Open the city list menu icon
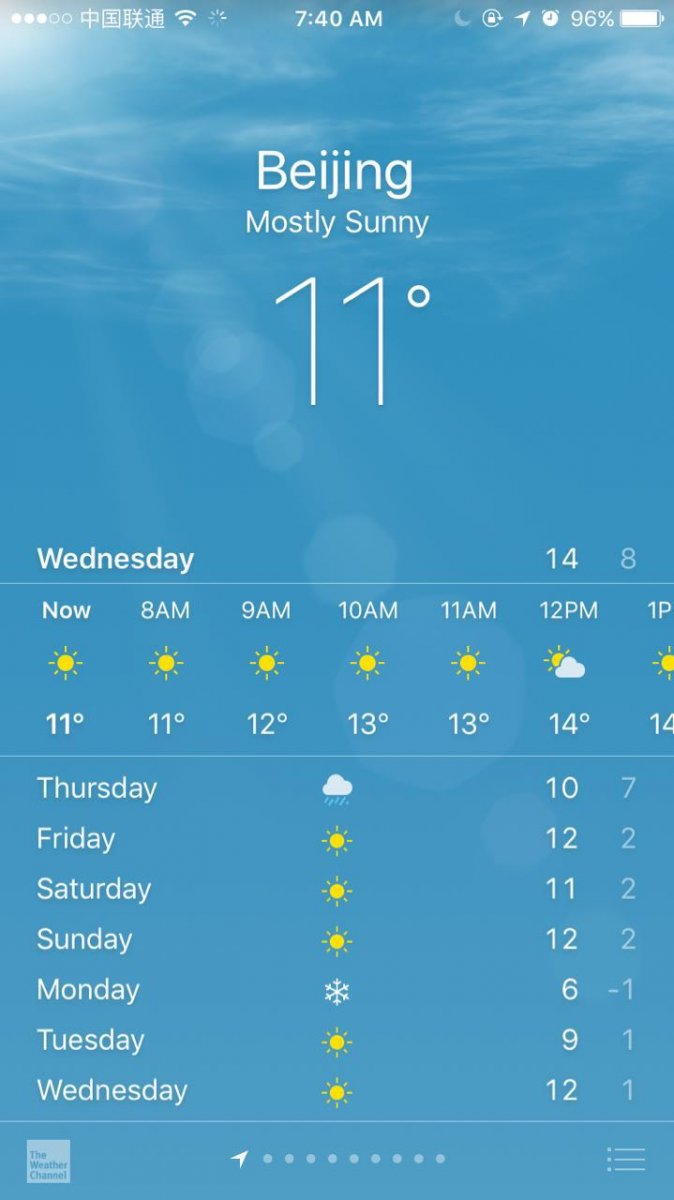This screenshot has height=1200, width=674. click(626, 1159)
